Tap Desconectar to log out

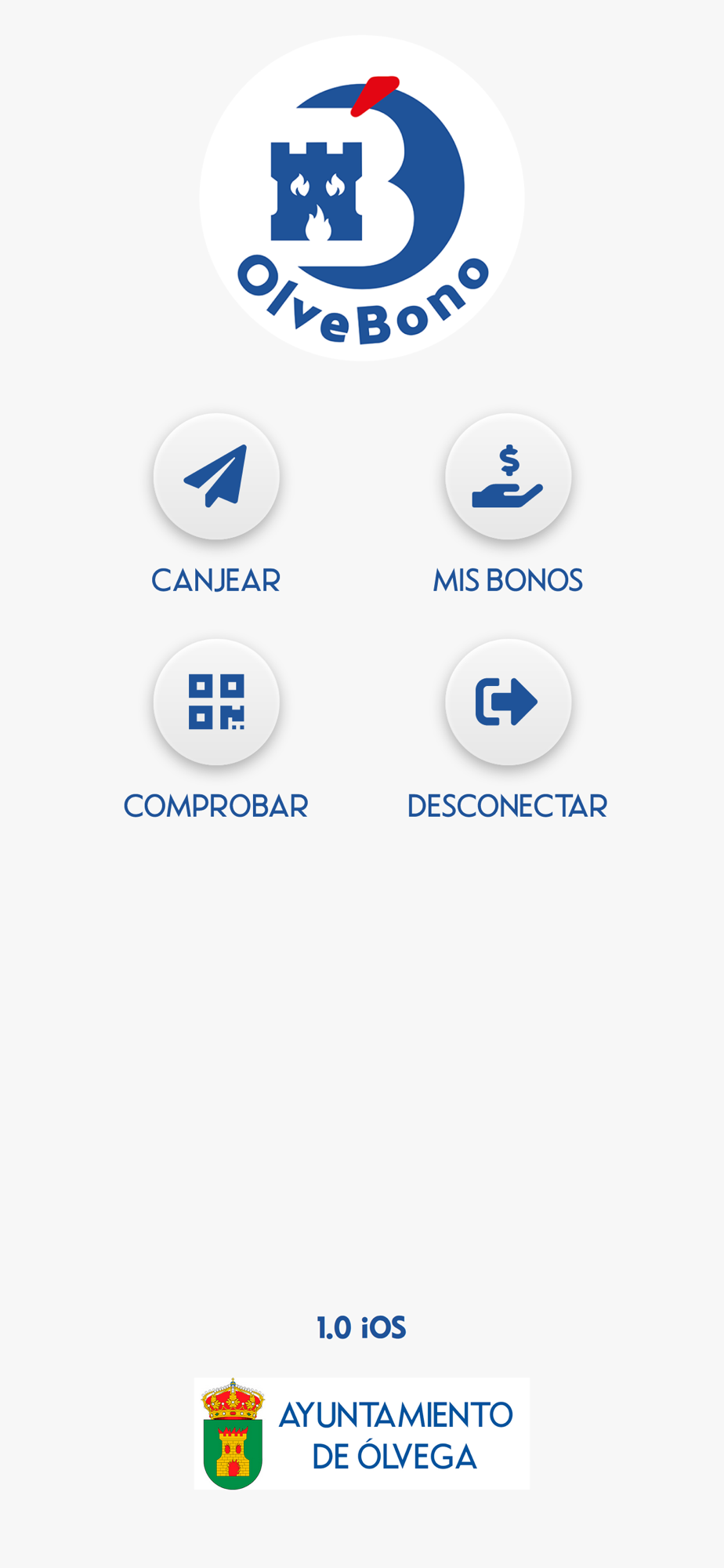508,702
